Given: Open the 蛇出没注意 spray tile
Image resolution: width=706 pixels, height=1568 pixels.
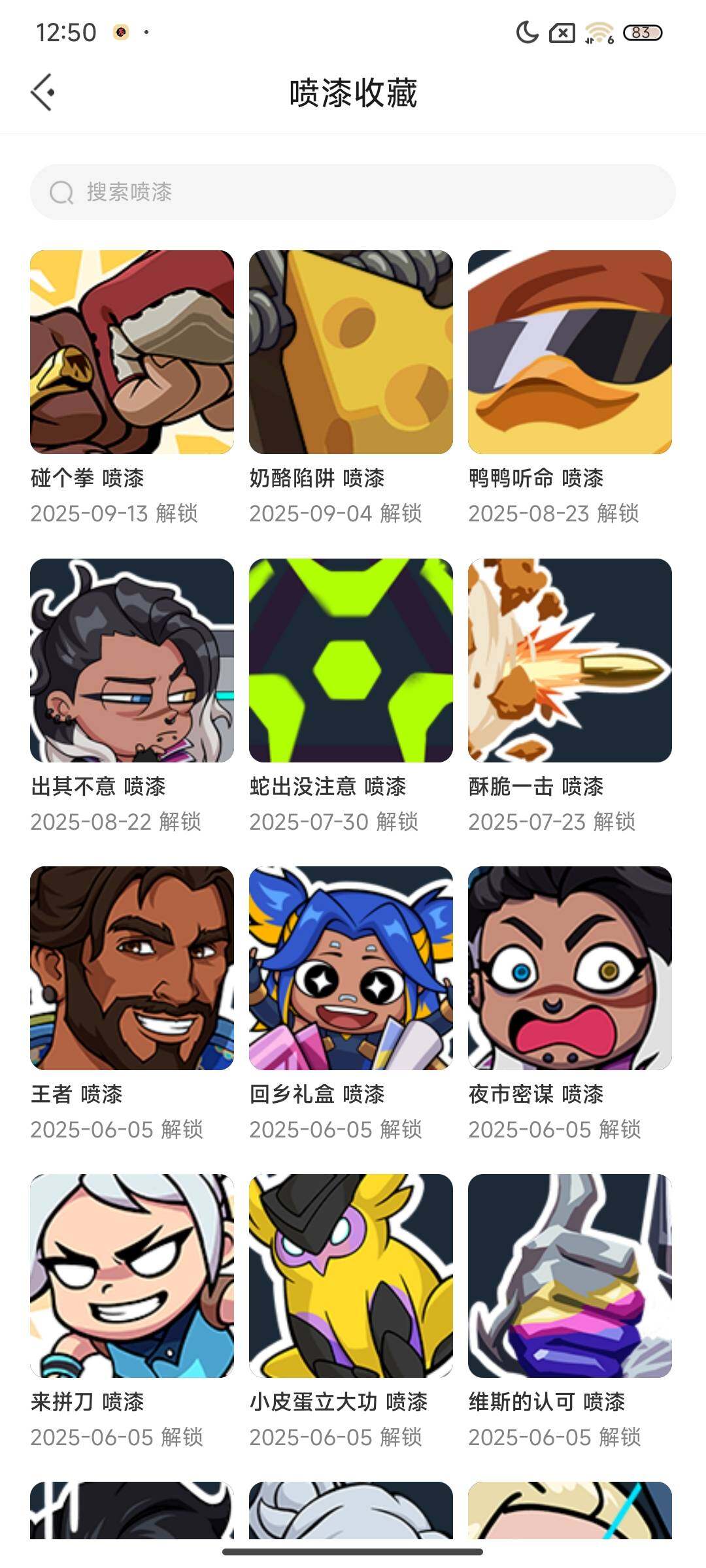Looking at the screenshot, I should pos(351,661).
